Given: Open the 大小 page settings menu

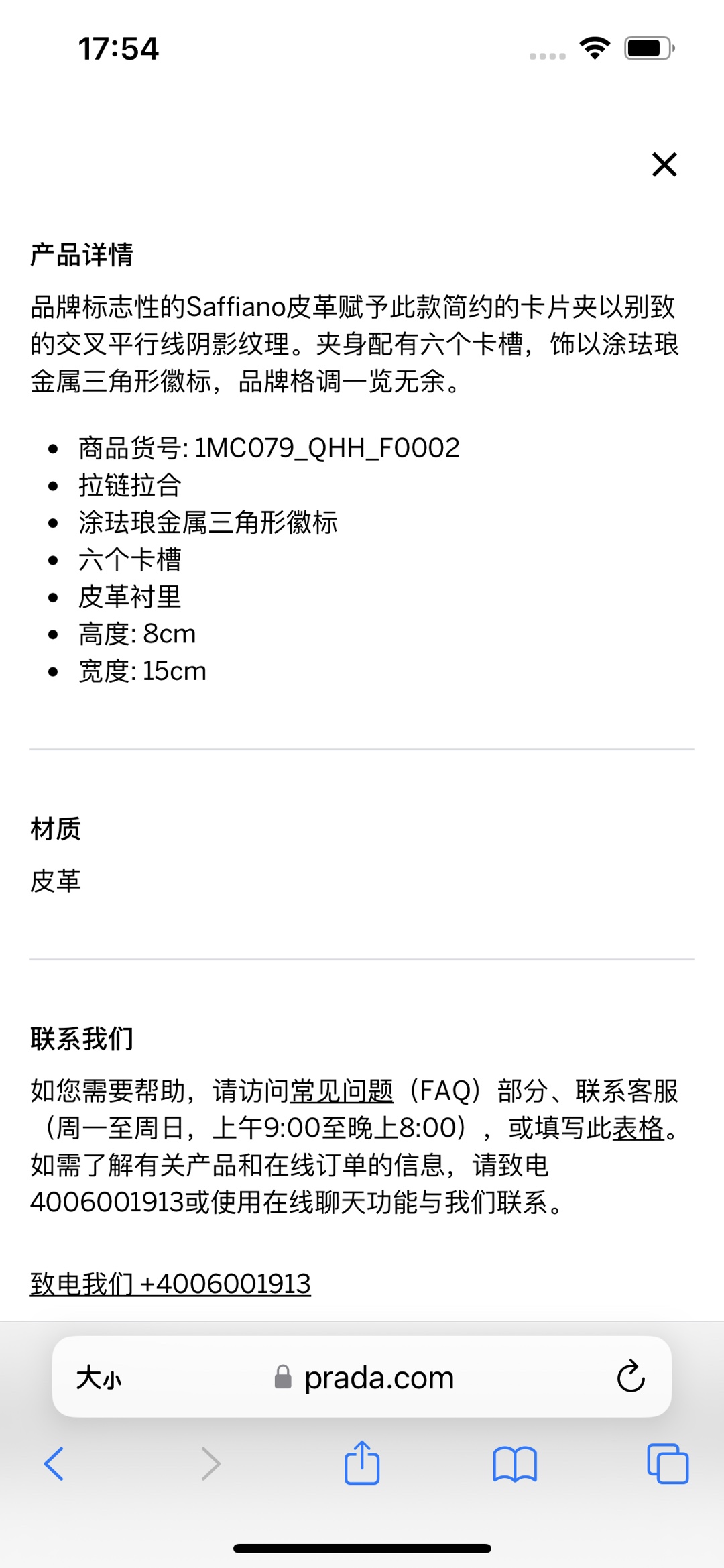Looking at the screenshot, I should click(99, 1378).
